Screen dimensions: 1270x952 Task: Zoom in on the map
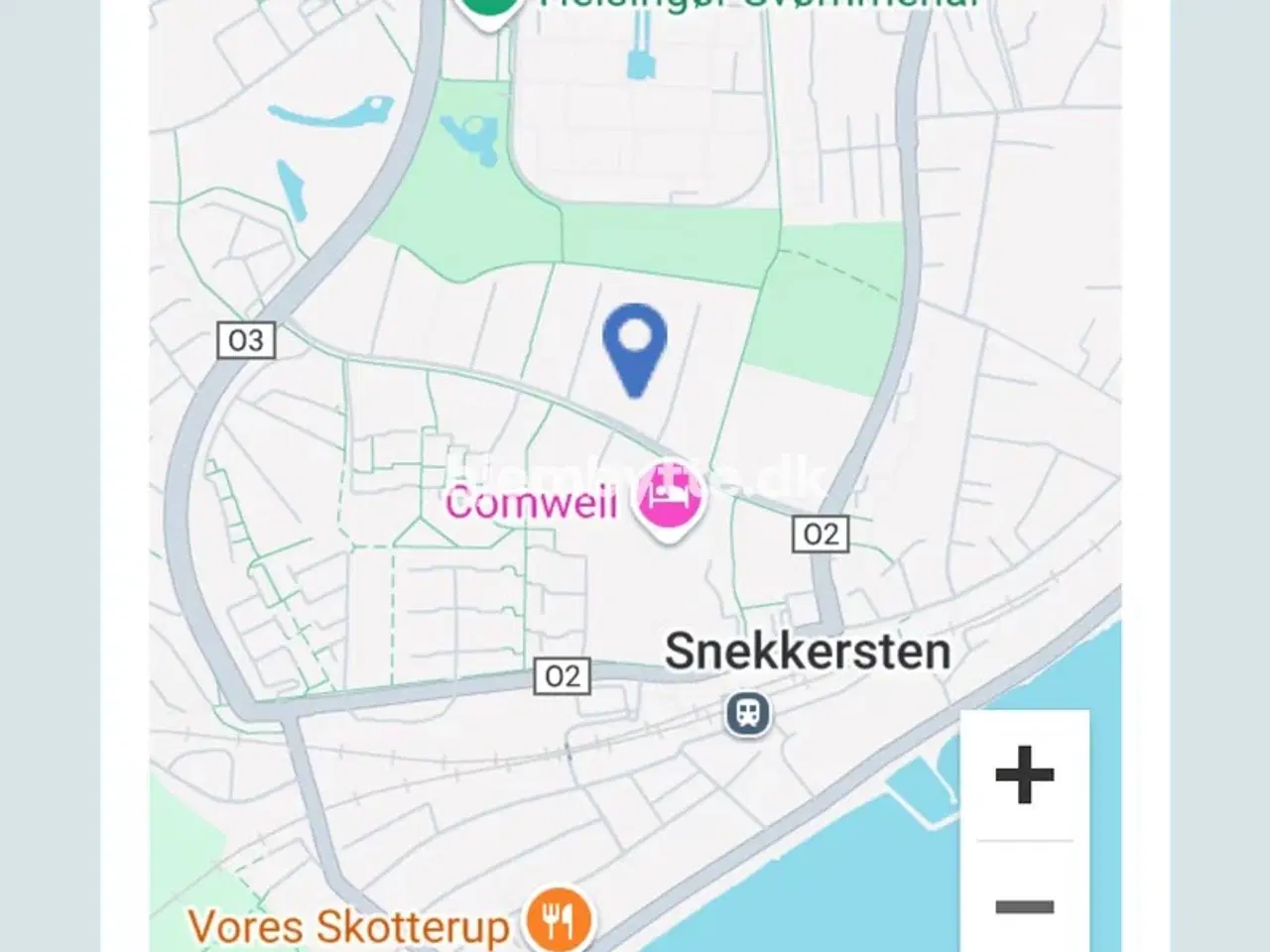tap(1024, 774)
